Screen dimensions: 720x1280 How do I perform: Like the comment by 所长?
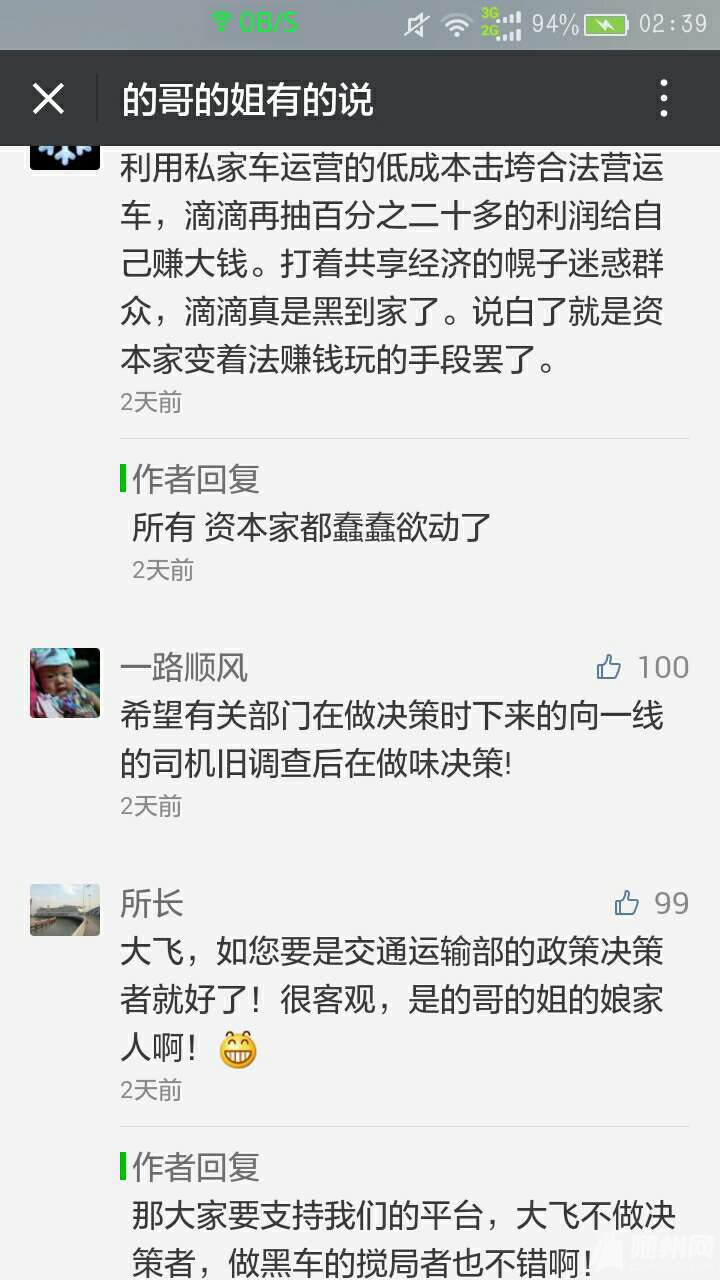(x=627, y=904)
